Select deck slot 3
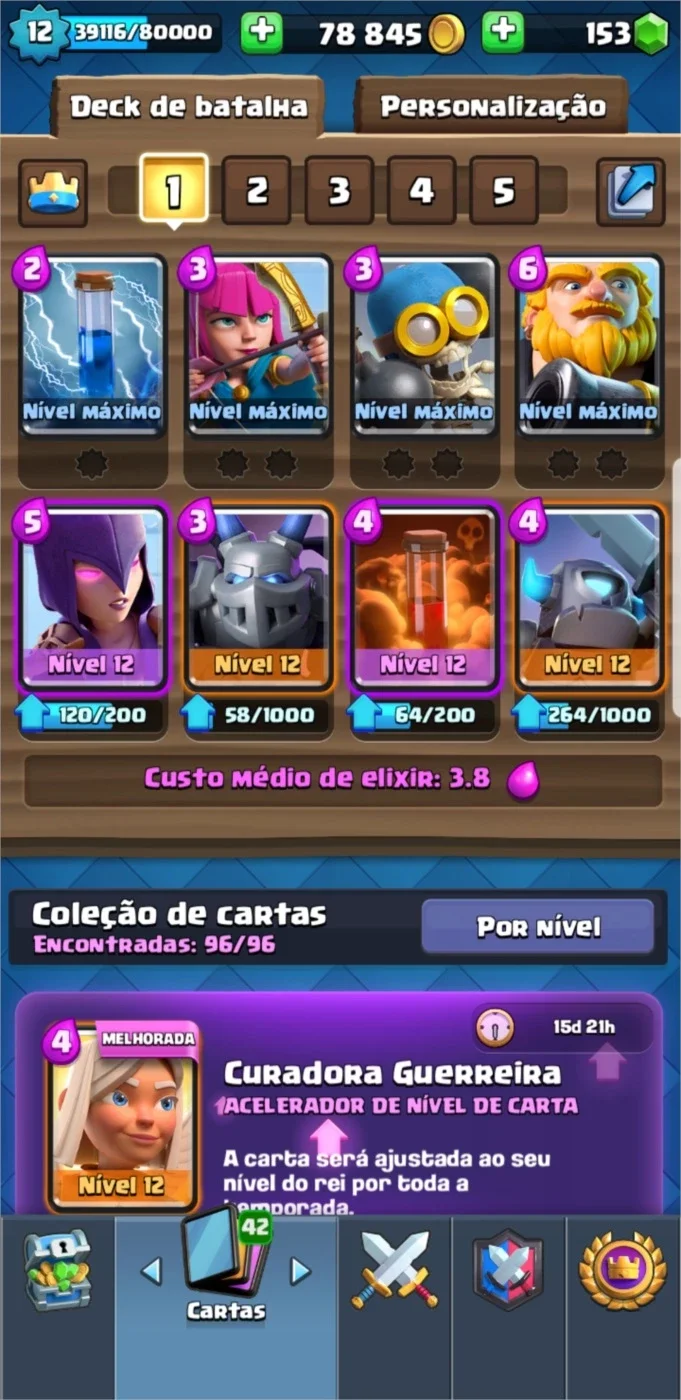Screen dimensions: 681x1400 (339, 190)
